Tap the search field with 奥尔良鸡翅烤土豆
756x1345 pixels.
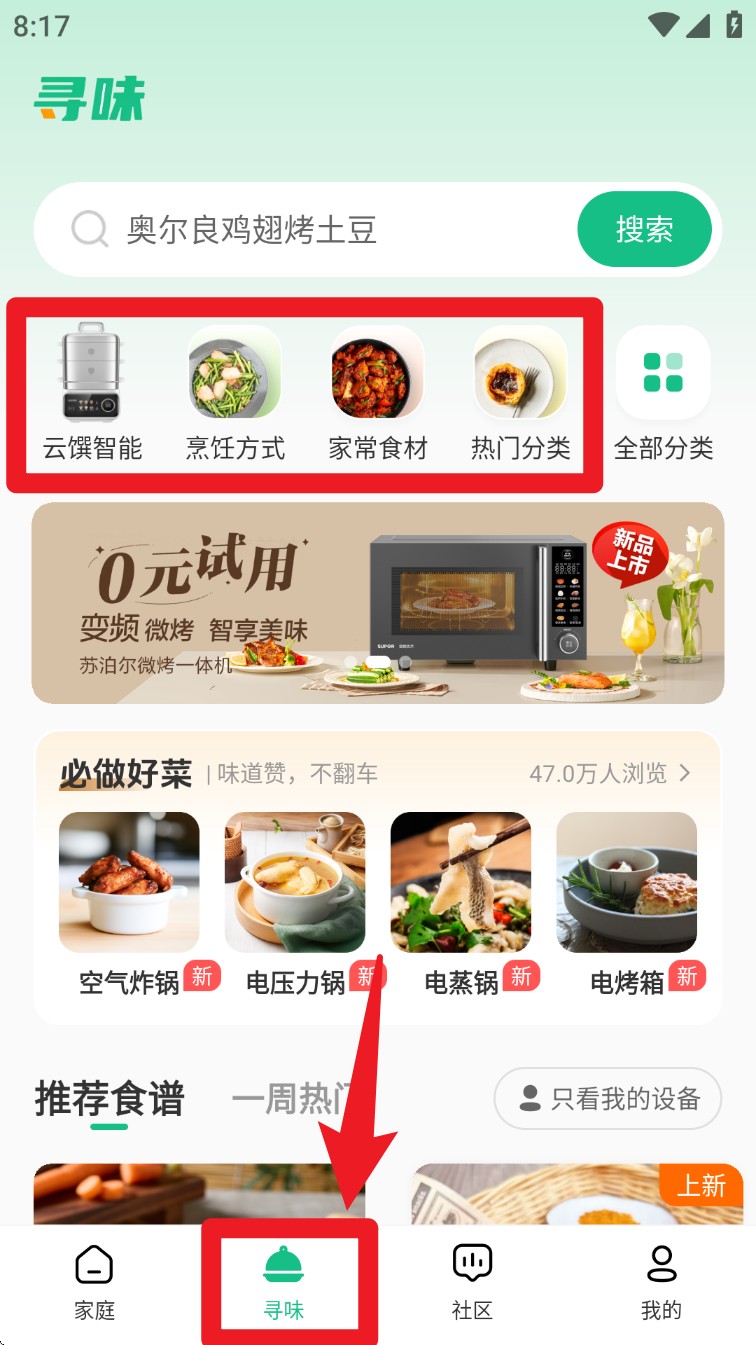click(x=300, y=230)
